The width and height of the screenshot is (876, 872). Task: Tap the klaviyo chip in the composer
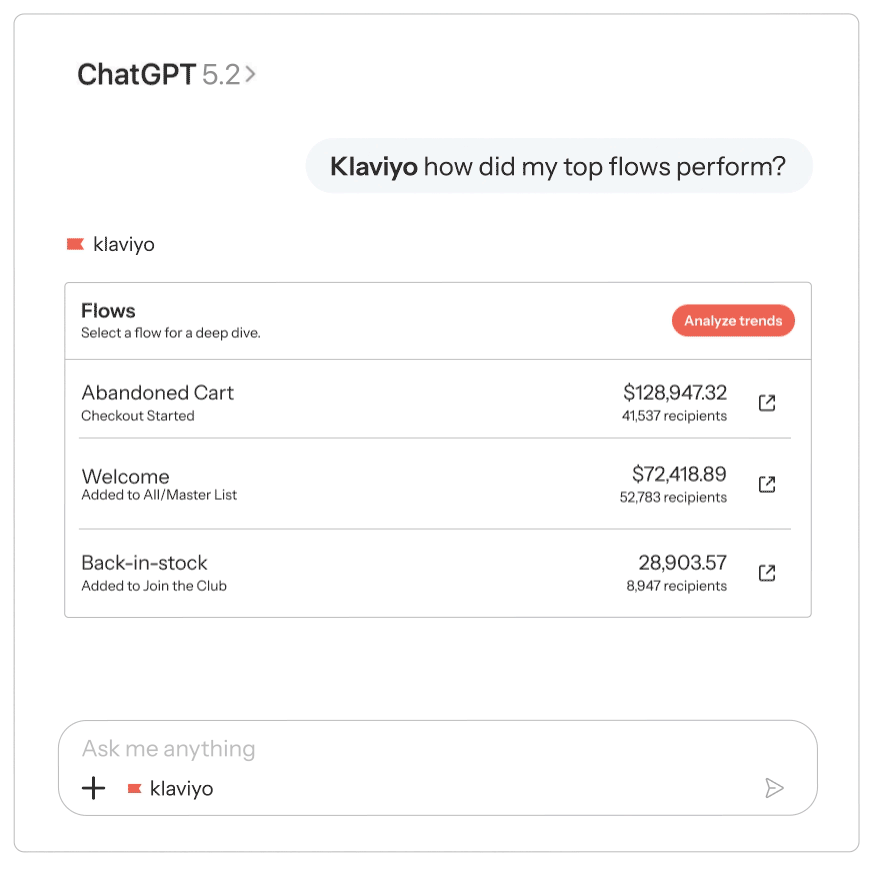pos(171,789)
